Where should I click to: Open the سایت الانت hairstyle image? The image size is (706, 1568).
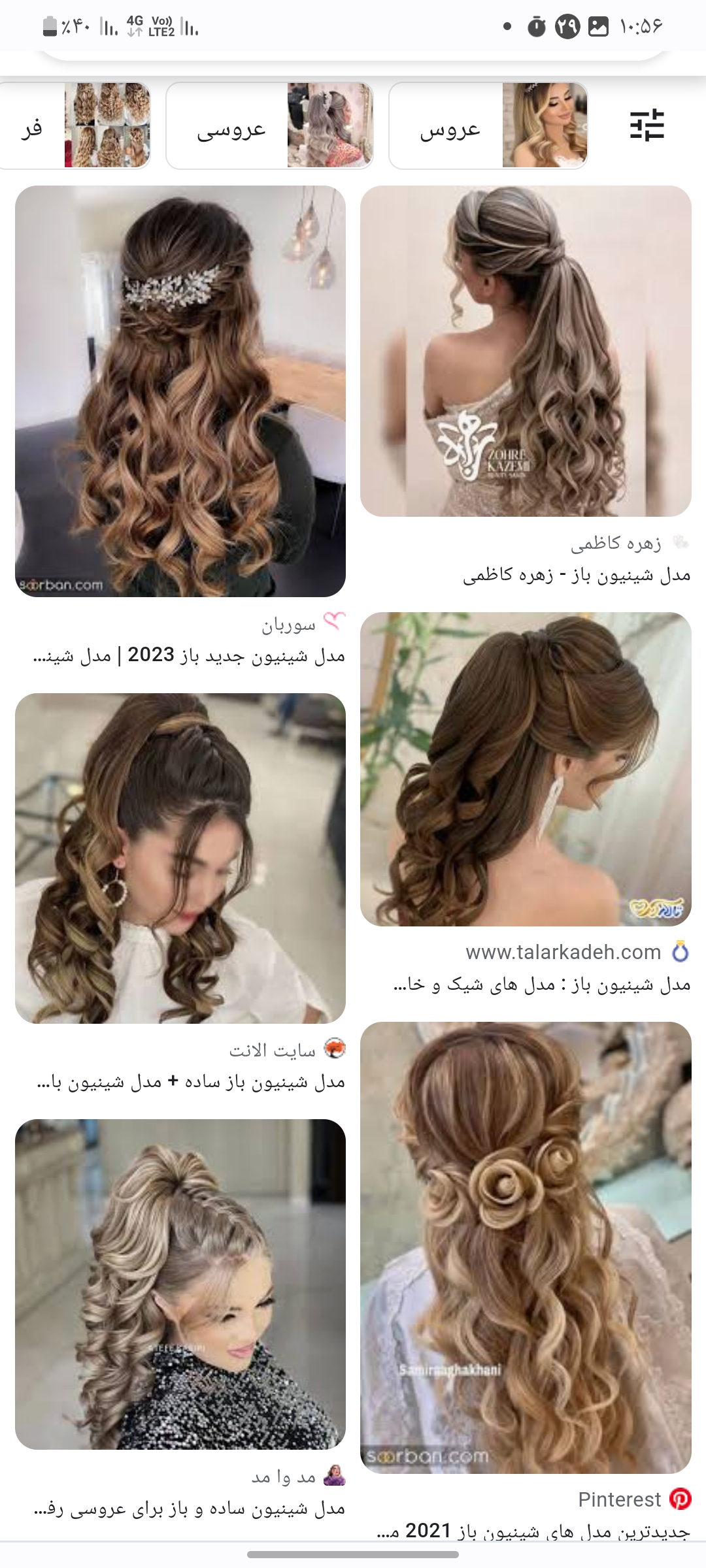click(180, 858)
